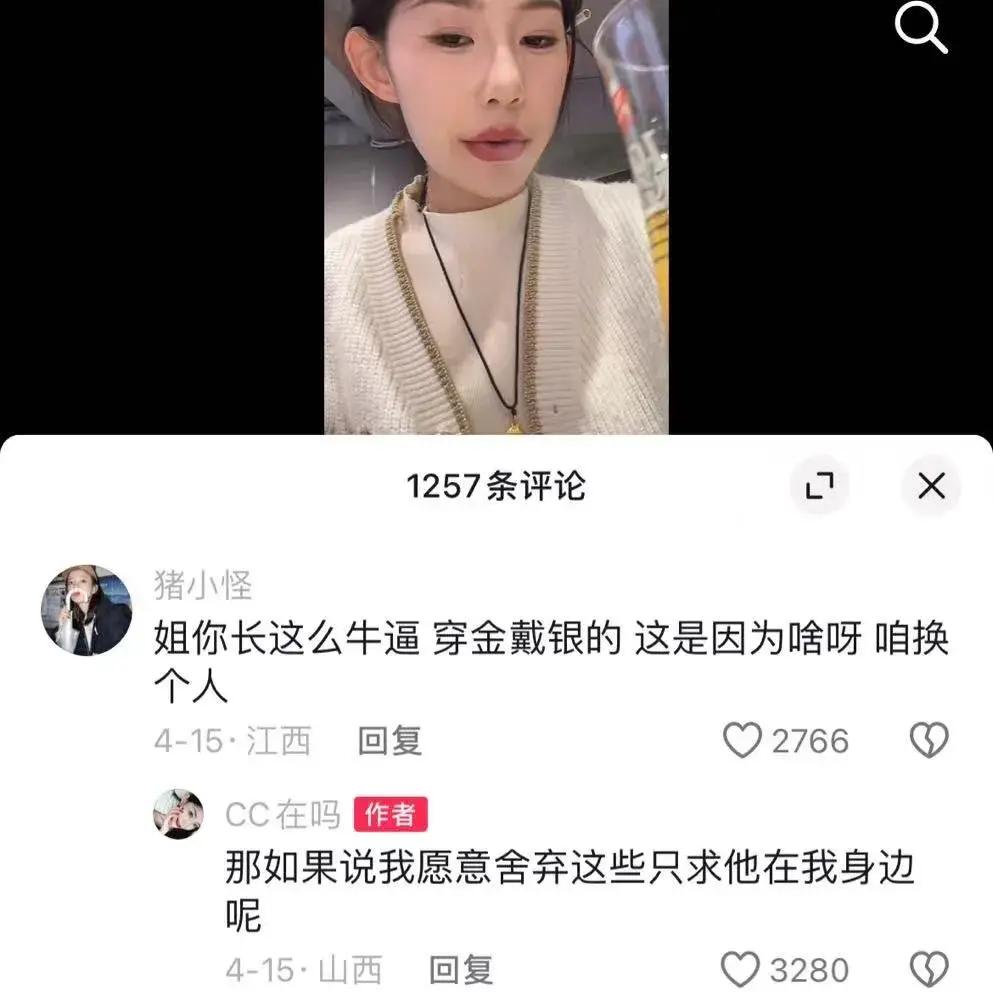The image size is (993, 1003).
Task: Reply to CC在吗's comment
Action: coord(461,969)
